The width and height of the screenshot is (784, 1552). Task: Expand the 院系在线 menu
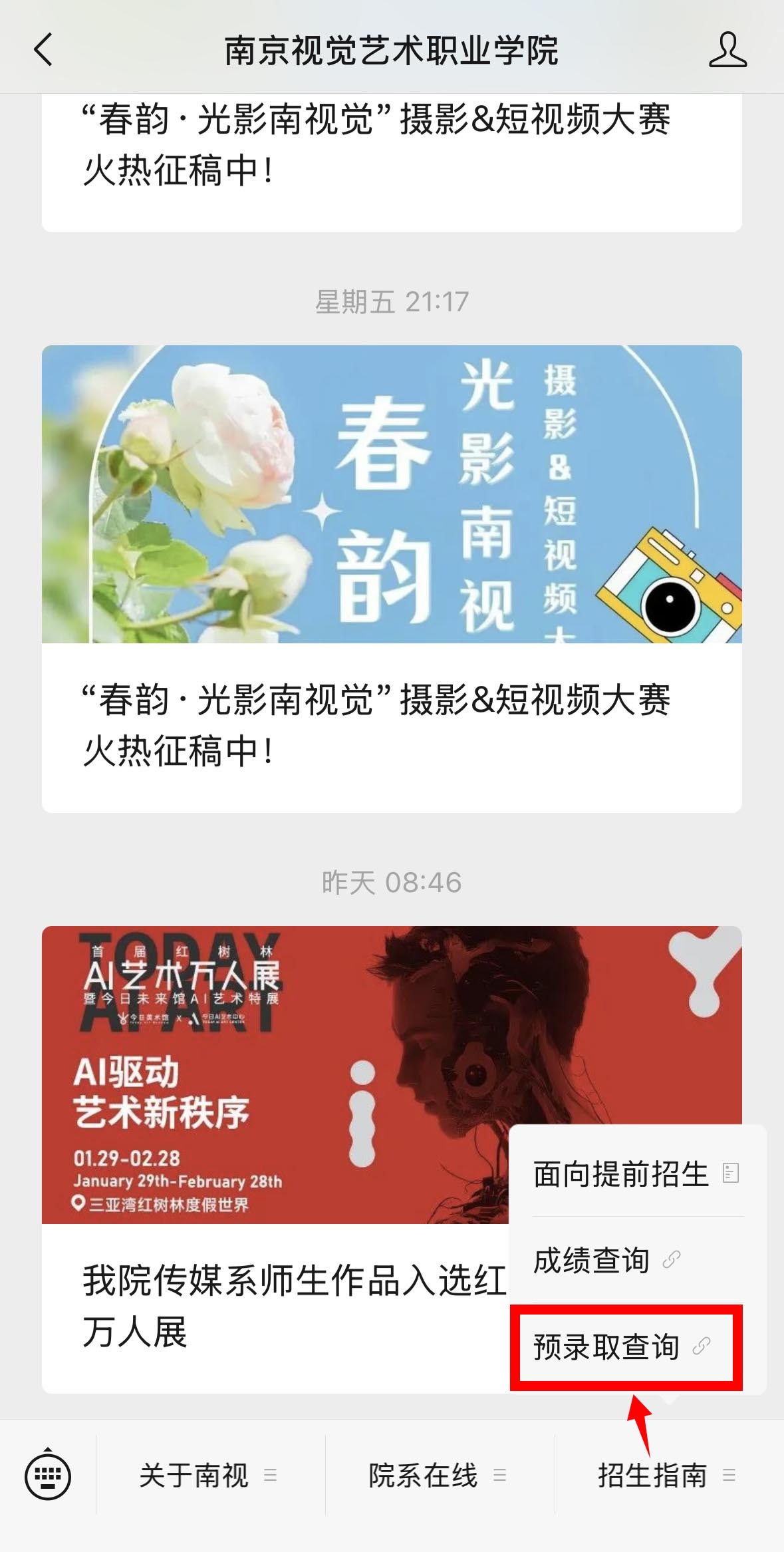click(x=437, y=1475)
